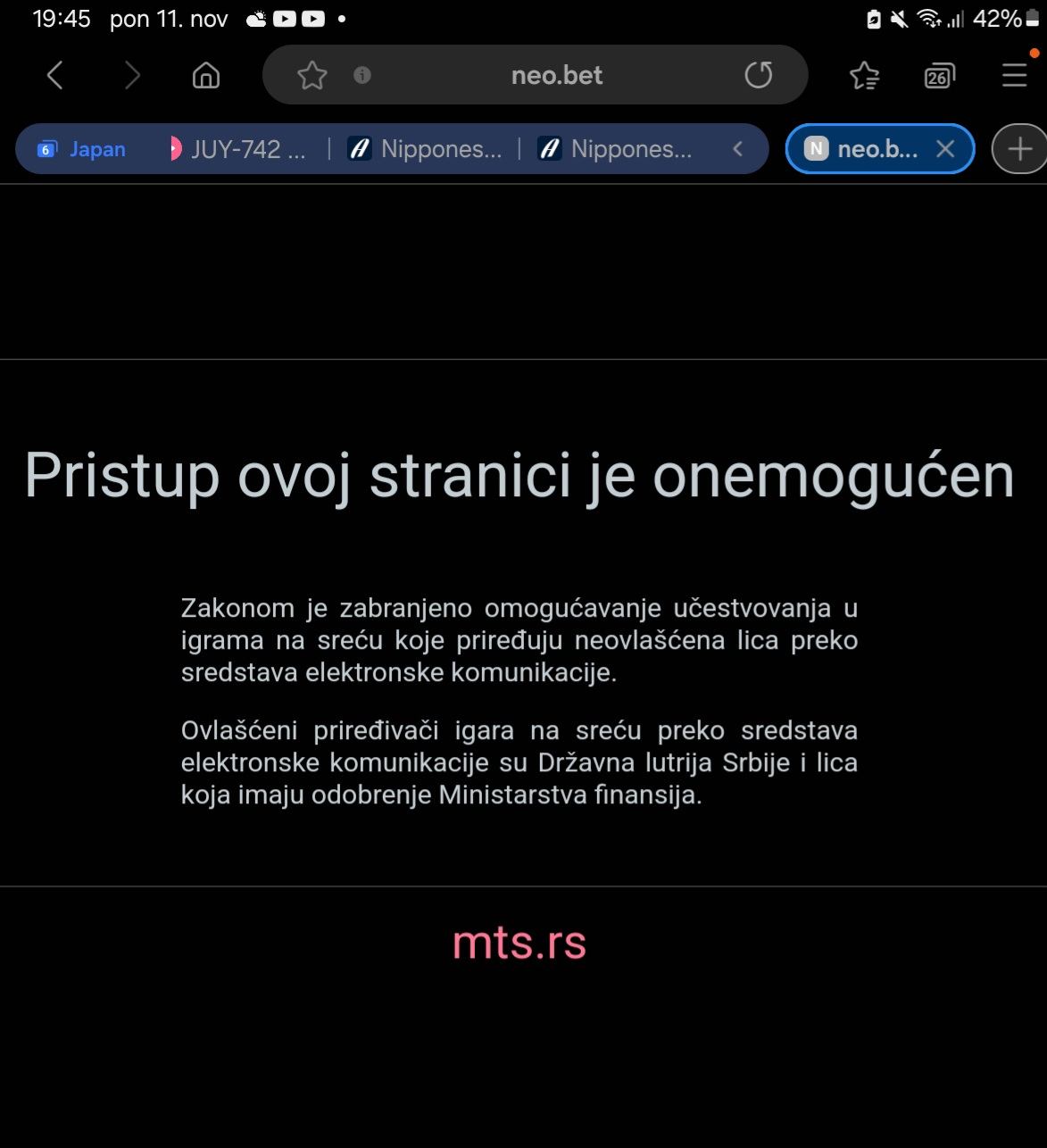Open a new tab with the plus button
This screenshot has height=1148, width=1047.
tap(1019, 149)
